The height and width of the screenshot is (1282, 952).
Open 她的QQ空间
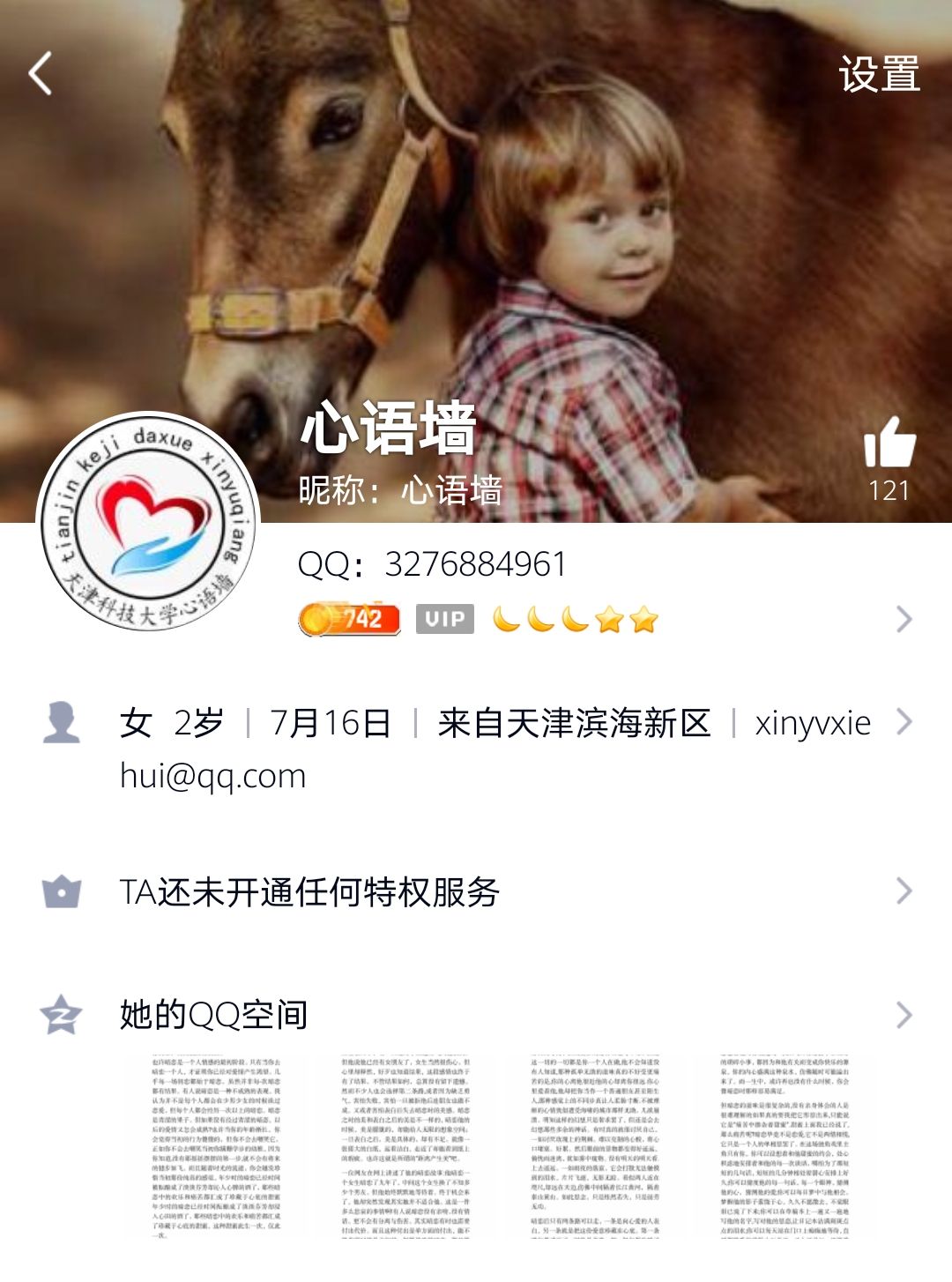(476, 1015)
